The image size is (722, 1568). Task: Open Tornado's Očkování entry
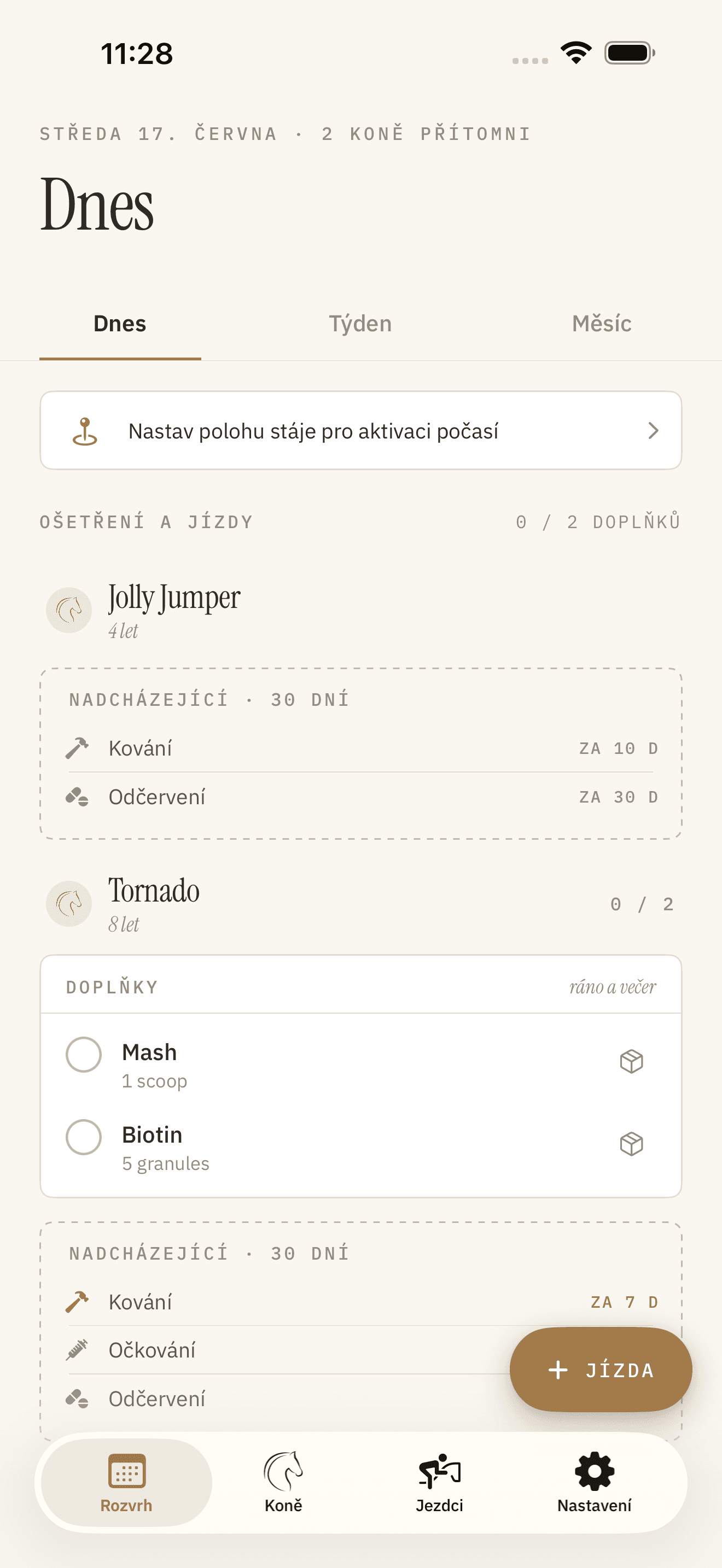point(286,1350)
